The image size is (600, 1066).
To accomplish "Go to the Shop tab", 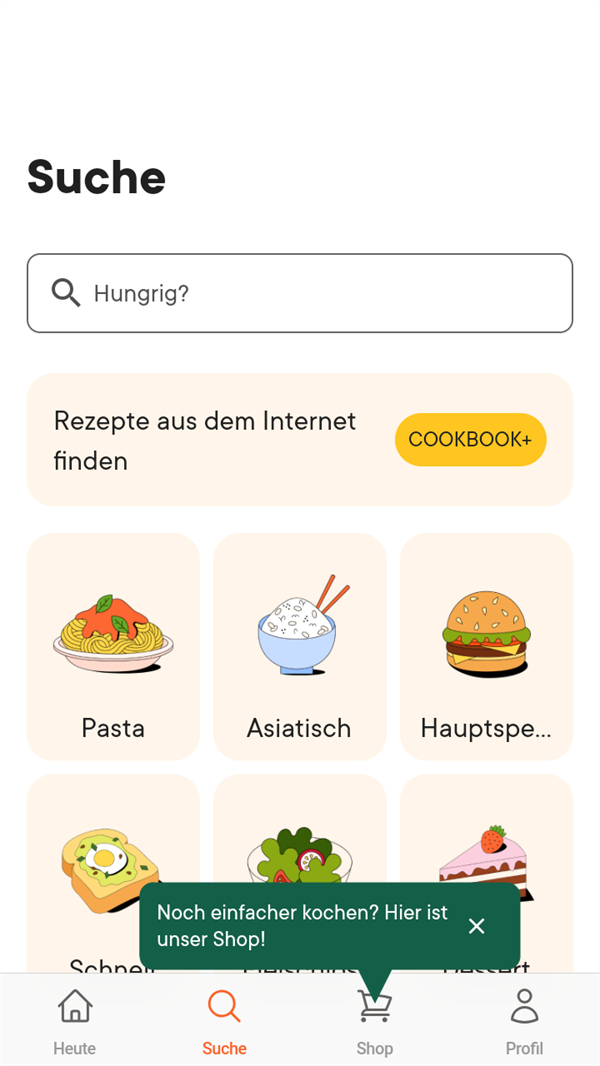I will 375,1022.
